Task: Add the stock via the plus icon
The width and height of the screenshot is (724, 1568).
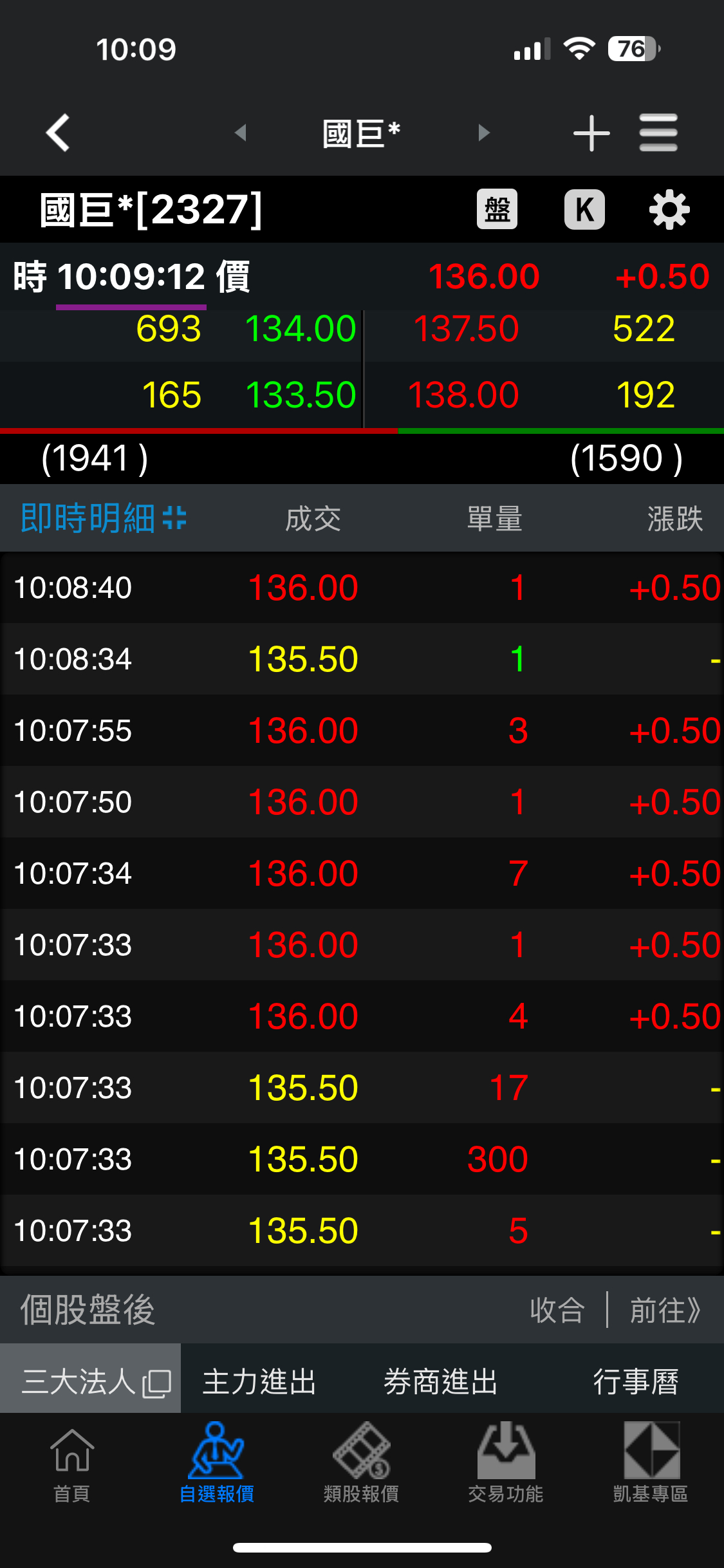Action: 591,133
